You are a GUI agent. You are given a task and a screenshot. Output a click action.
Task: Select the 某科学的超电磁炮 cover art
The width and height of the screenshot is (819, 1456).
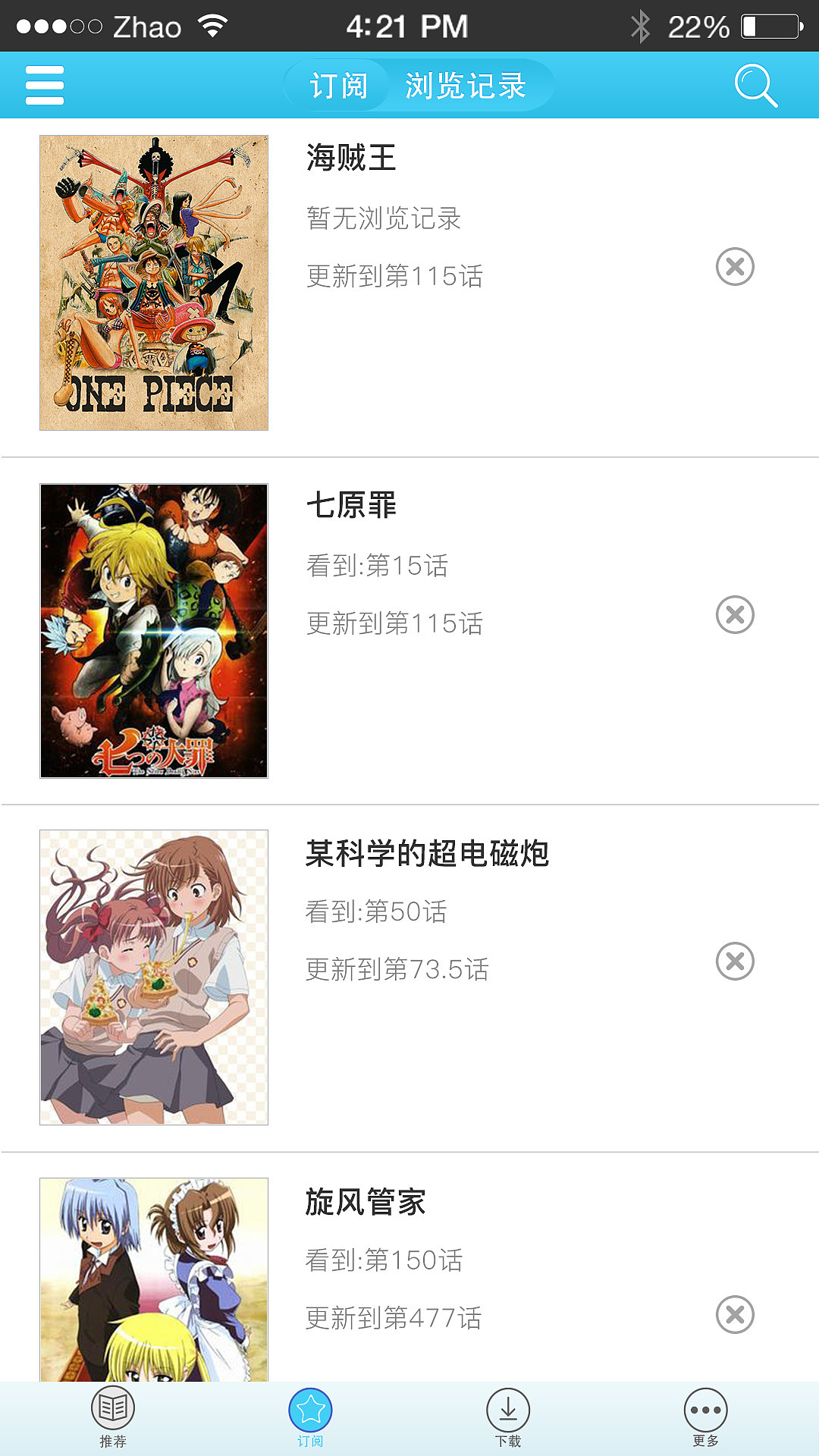(153, 978)
